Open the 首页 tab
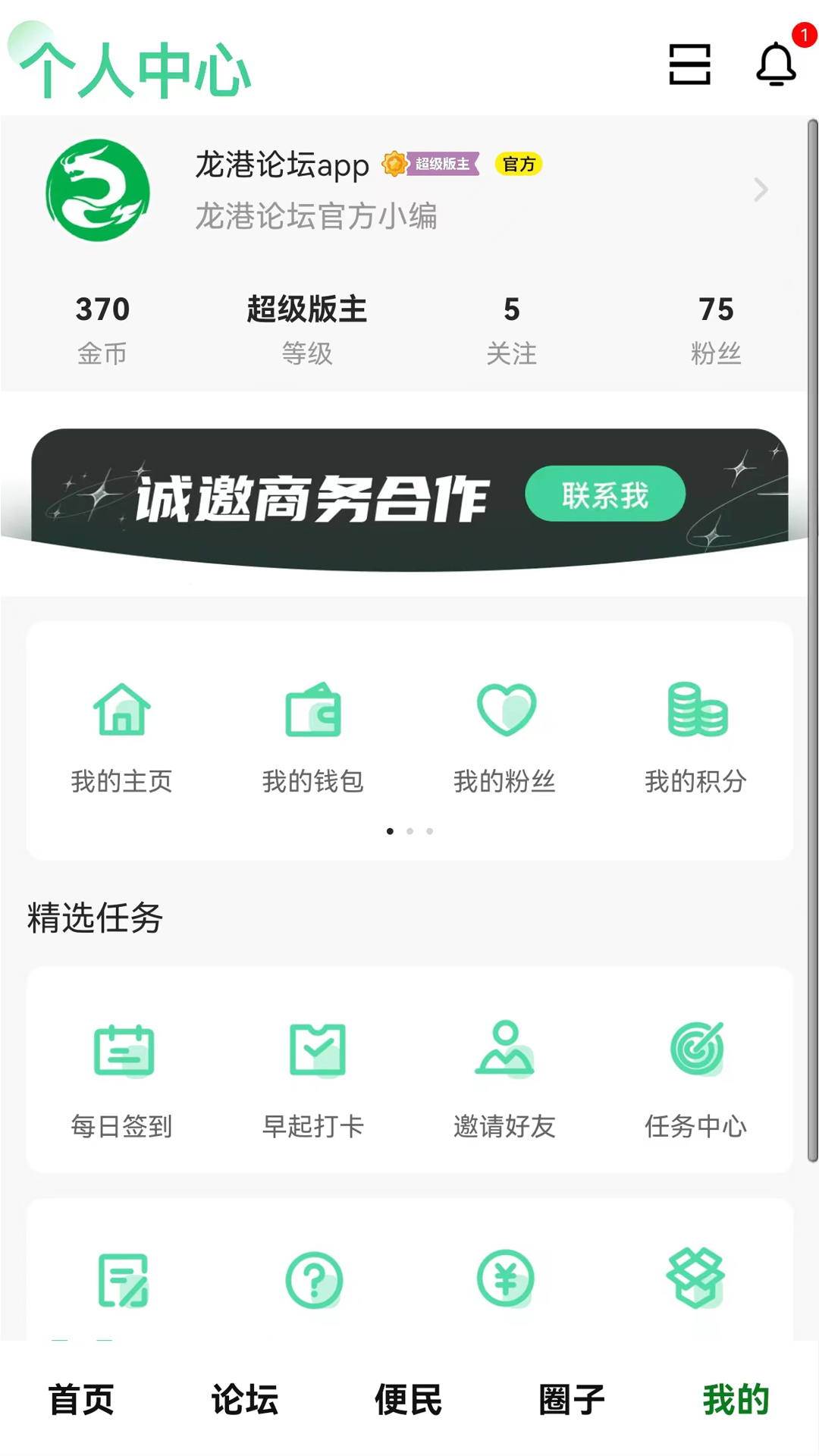Image resolution: width=819 pixels, height=1456 pixels. click(81, 1401)
